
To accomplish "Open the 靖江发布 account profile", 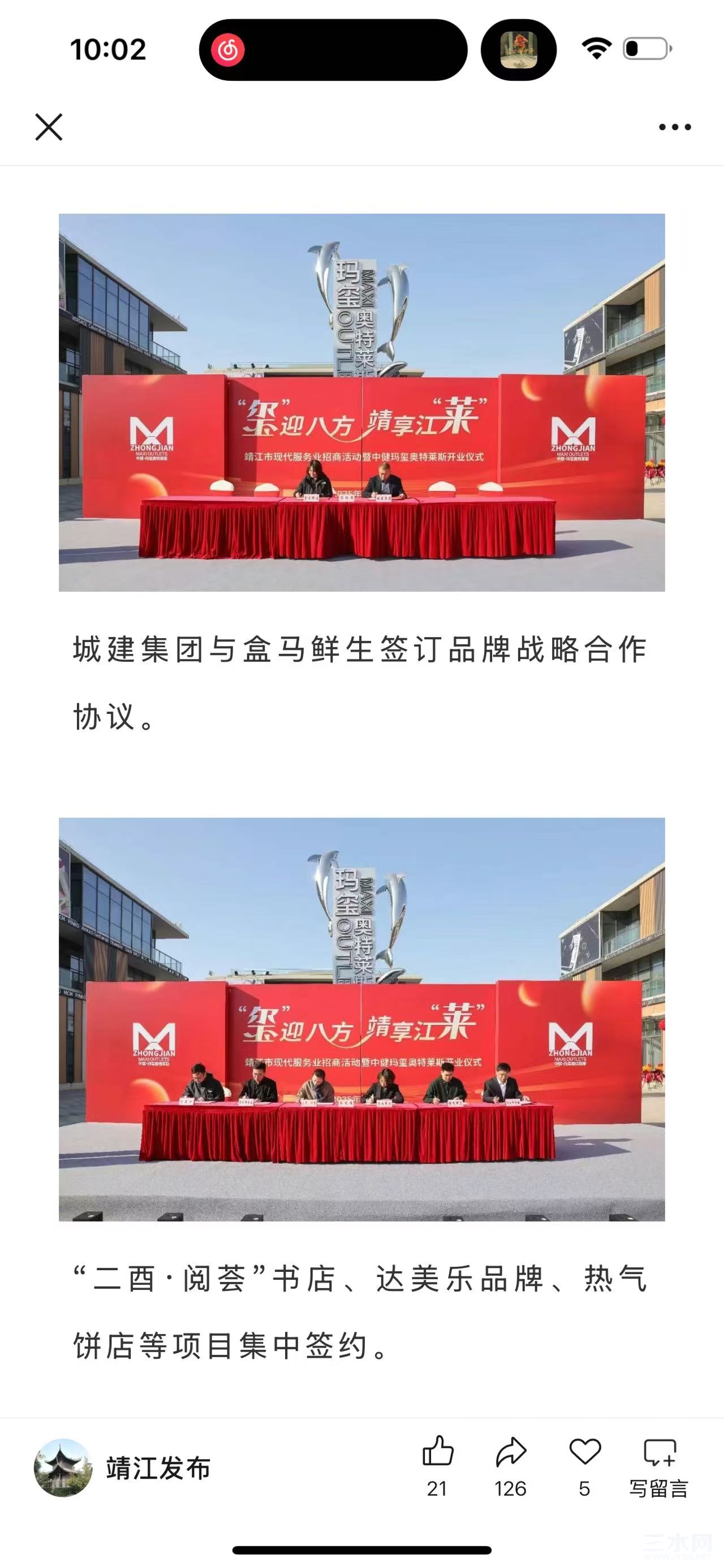I will 122,1468.
